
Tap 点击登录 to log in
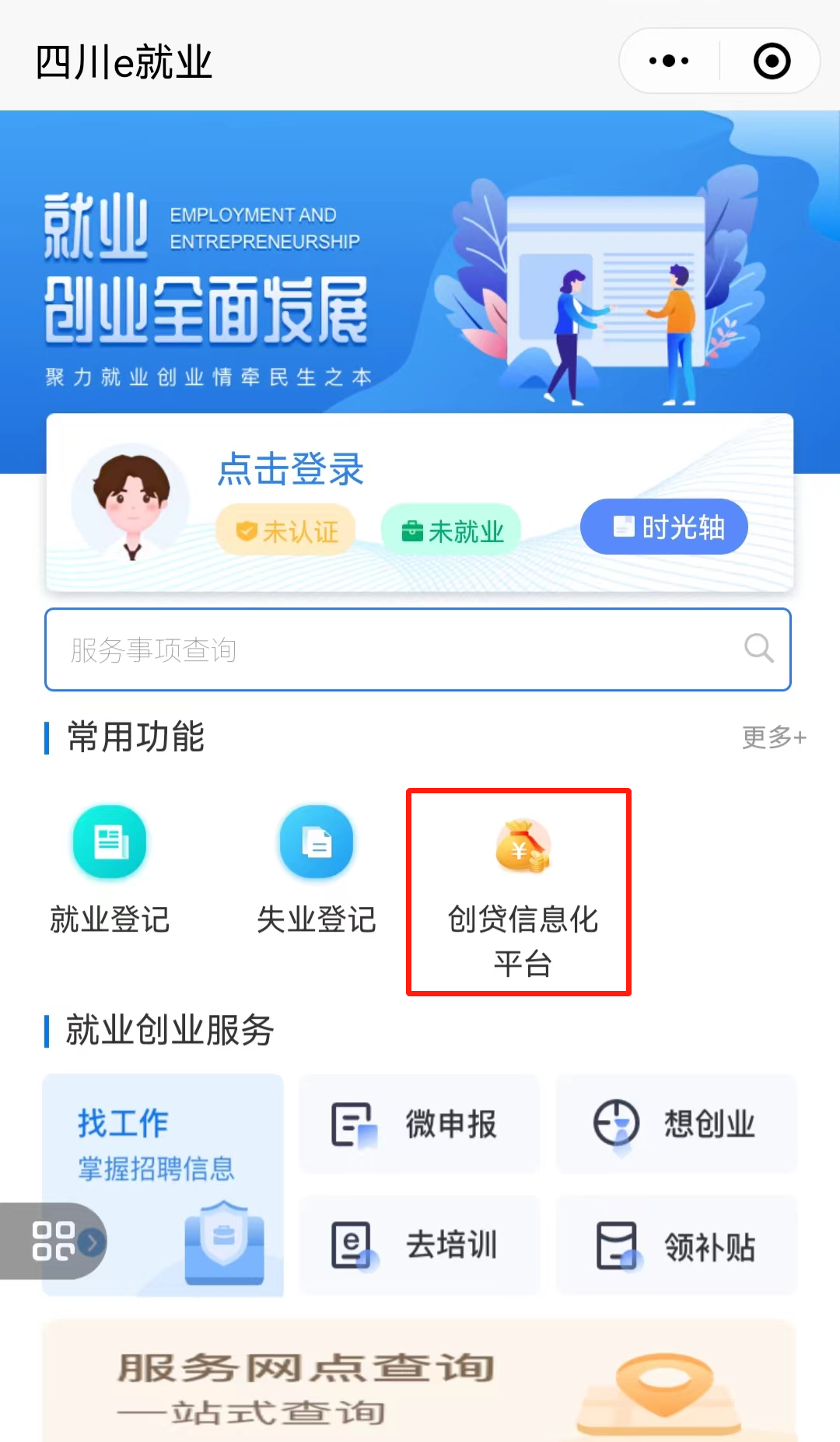coord(290,469)
